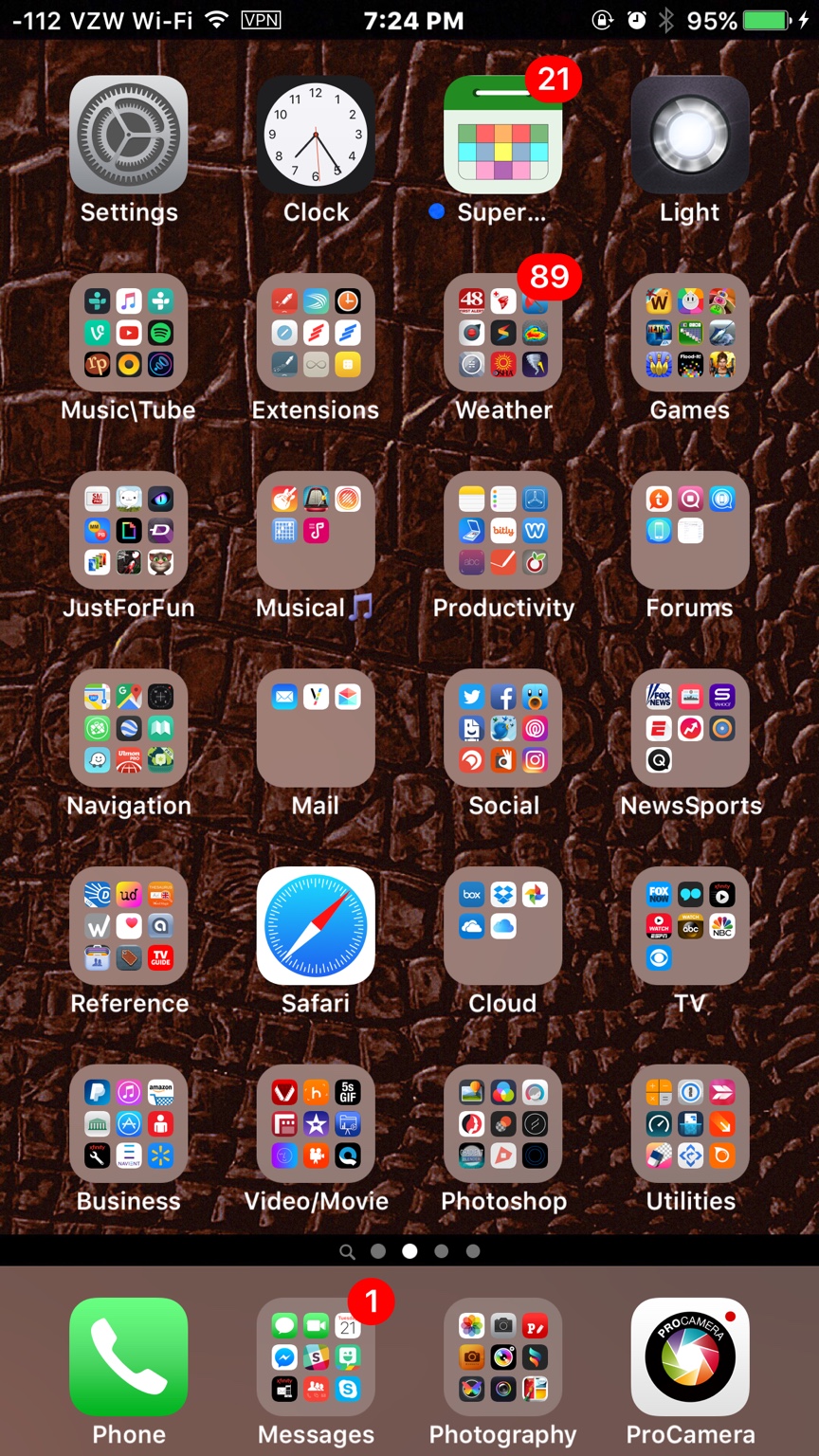
Task: Open the Weather folder
Action: point(502,333)
